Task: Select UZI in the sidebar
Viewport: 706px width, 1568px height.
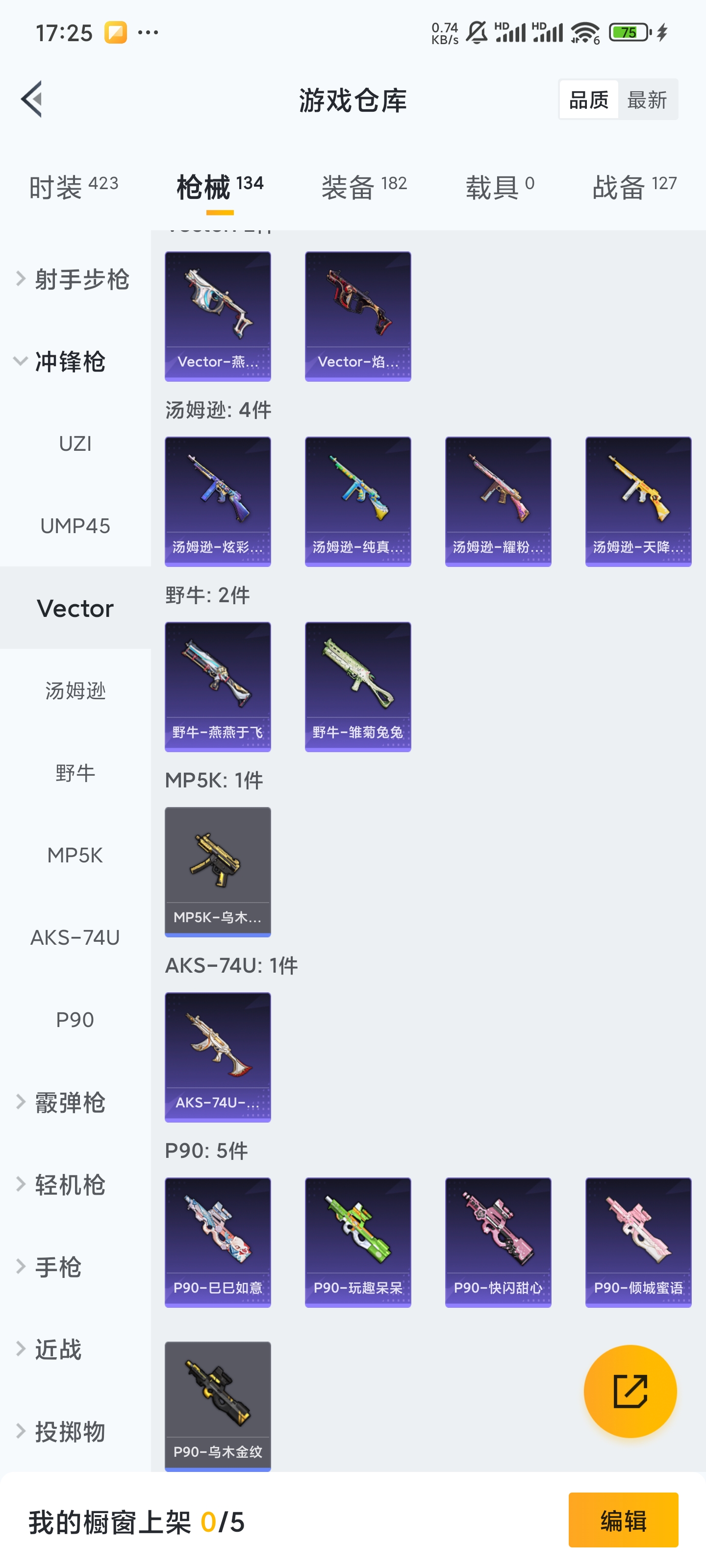Action: click(75, 444)
